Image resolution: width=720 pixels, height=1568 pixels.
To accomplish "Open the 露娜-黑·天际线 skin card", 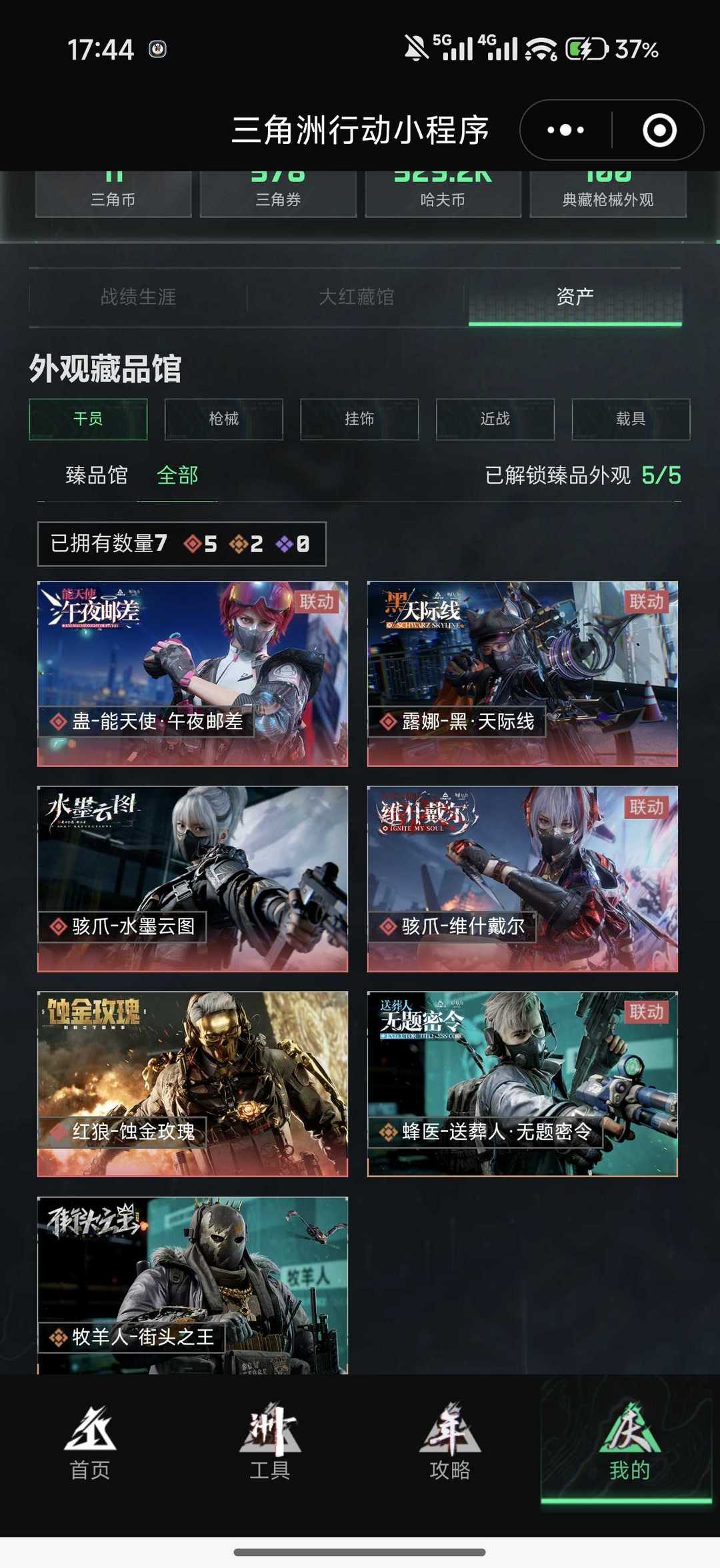I will pyautogui.click(x=522, y=674).
